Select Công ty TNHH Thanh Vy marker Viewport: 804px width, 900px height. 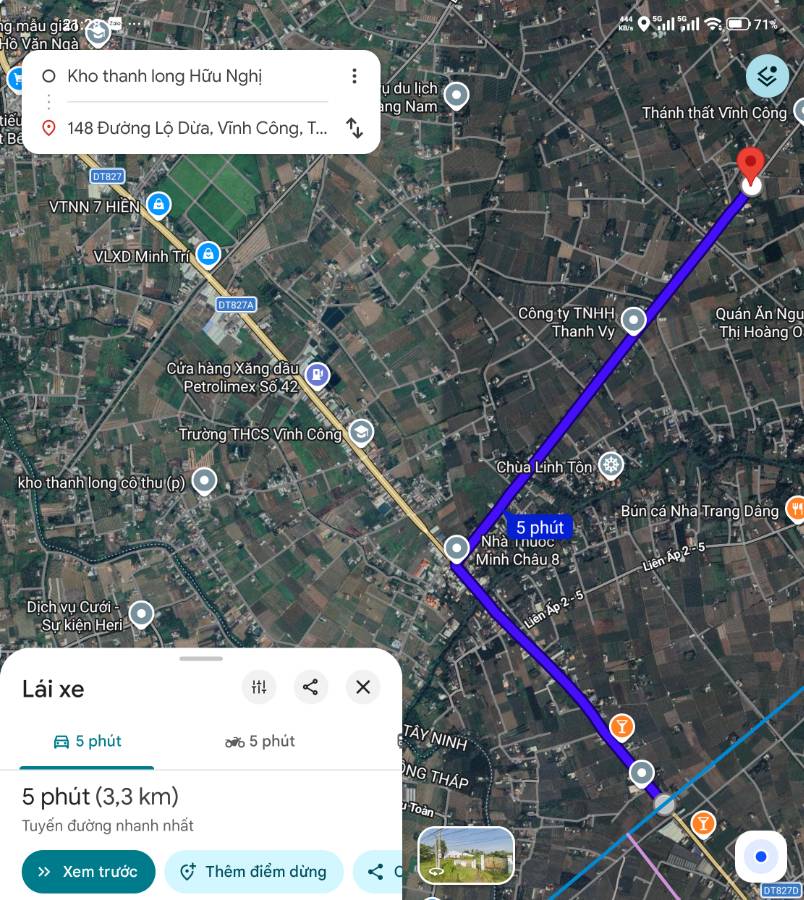[633, 320]
